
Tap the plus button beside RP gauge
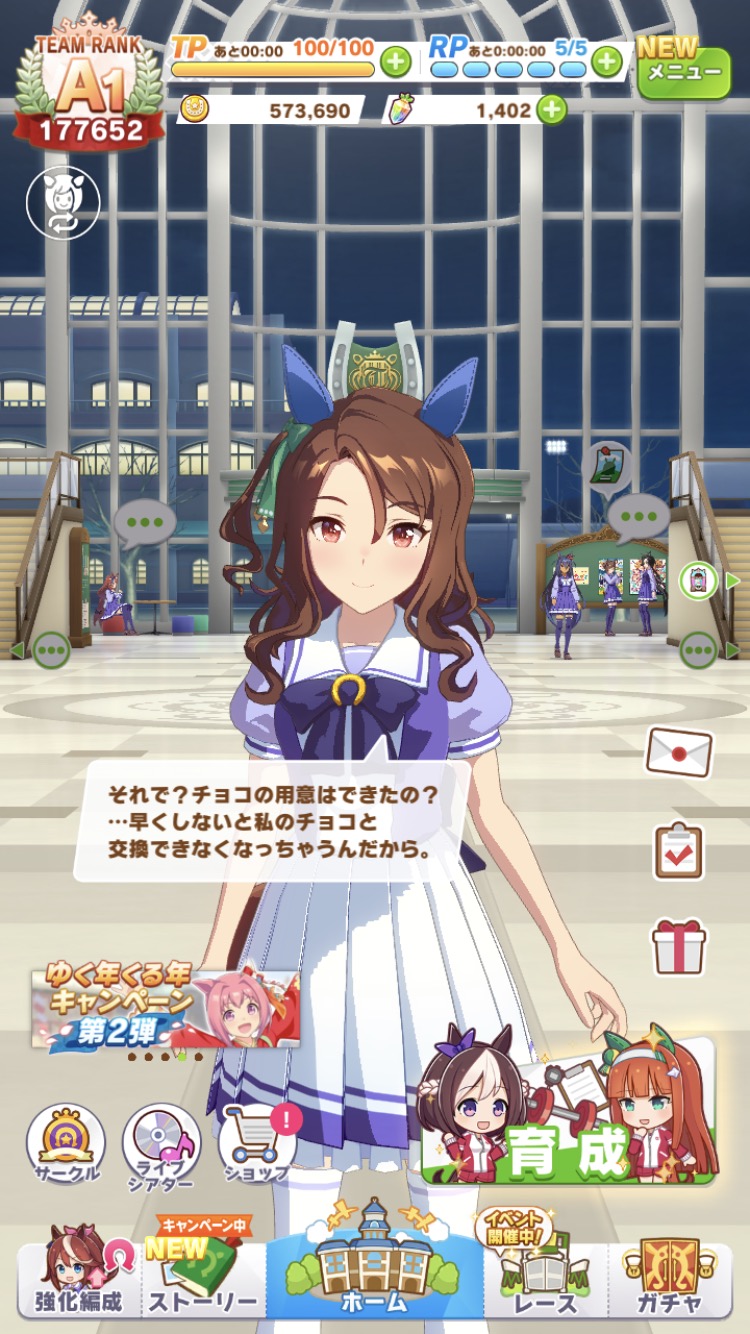[606, 62]
